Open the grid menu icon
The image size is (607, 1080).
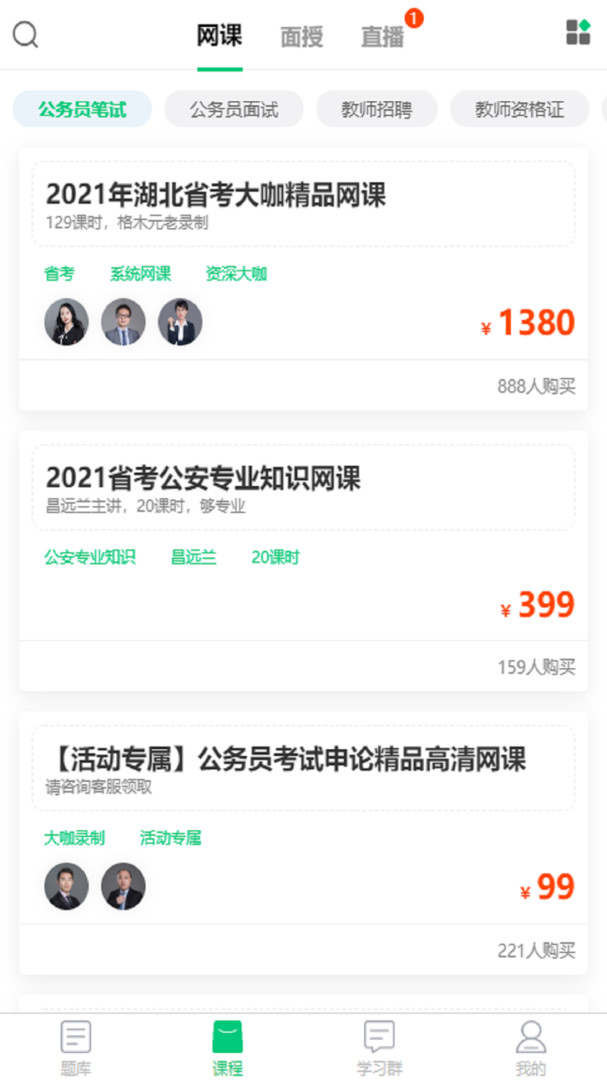click(578, 32)
